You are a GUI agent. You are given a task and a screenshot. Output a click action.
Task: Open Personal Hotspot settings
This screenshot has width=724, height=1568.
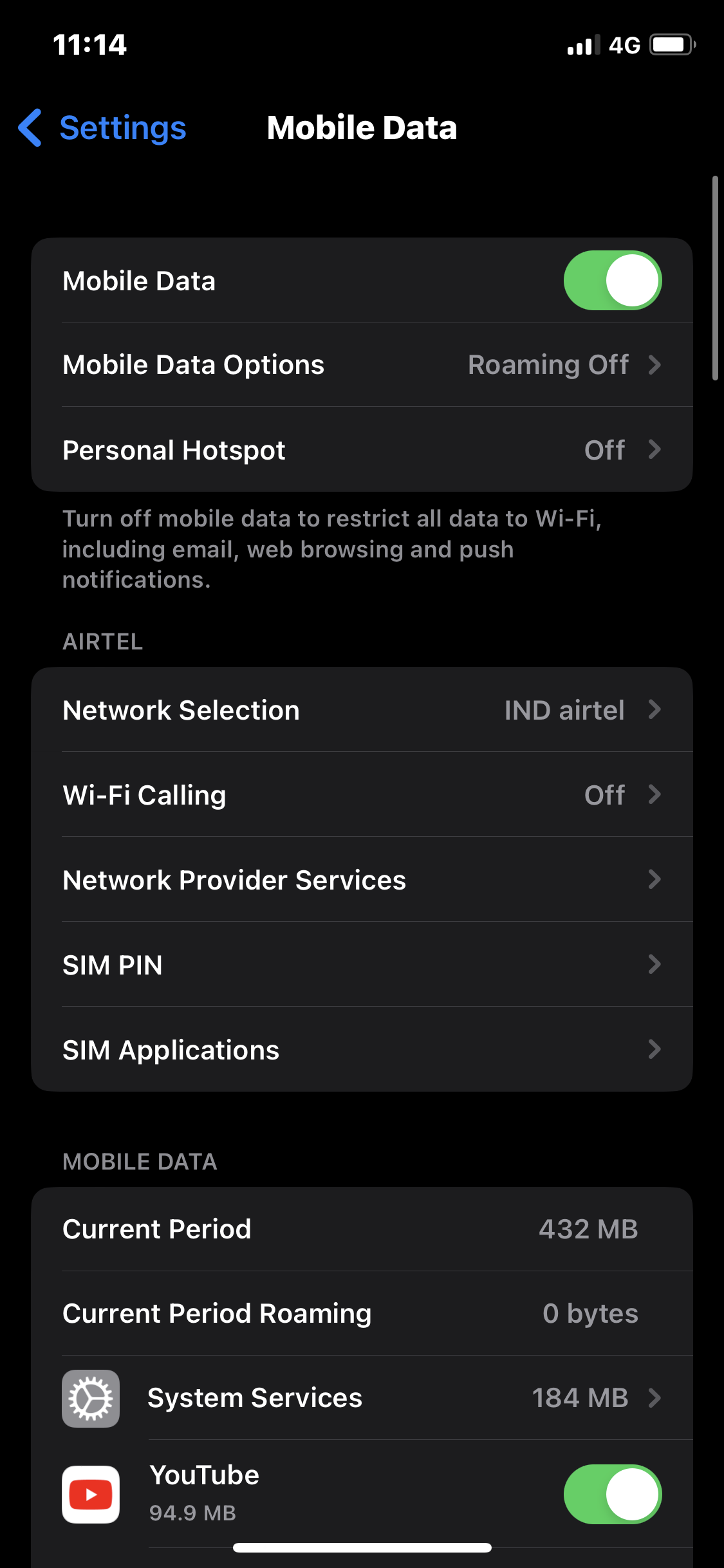point(362,449)
